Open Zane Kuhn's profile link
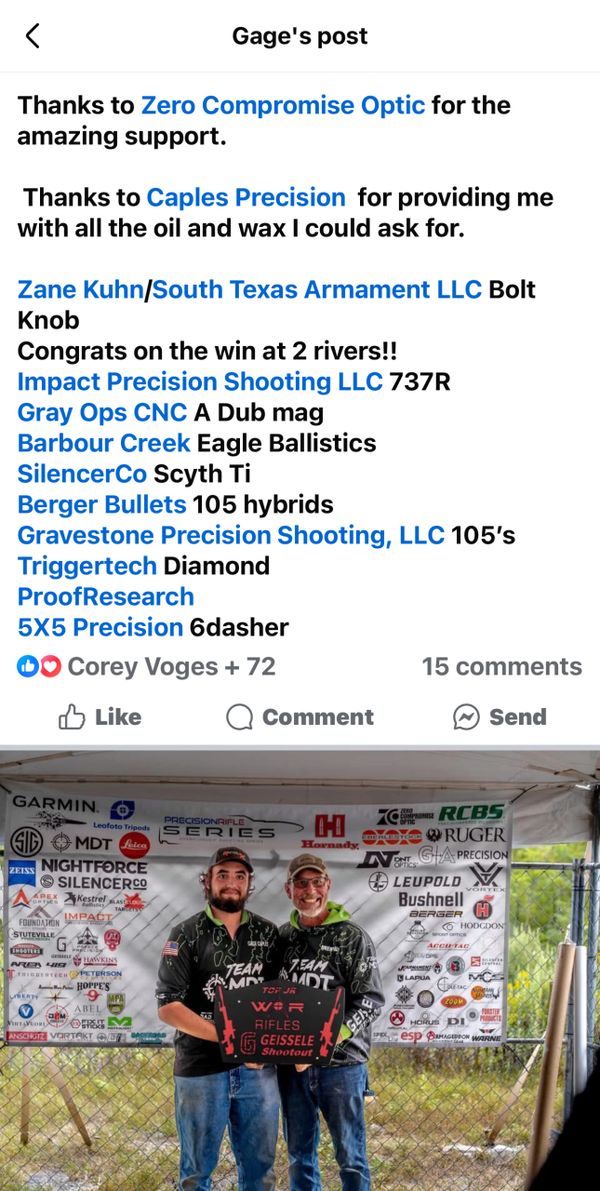 point(81,290)
